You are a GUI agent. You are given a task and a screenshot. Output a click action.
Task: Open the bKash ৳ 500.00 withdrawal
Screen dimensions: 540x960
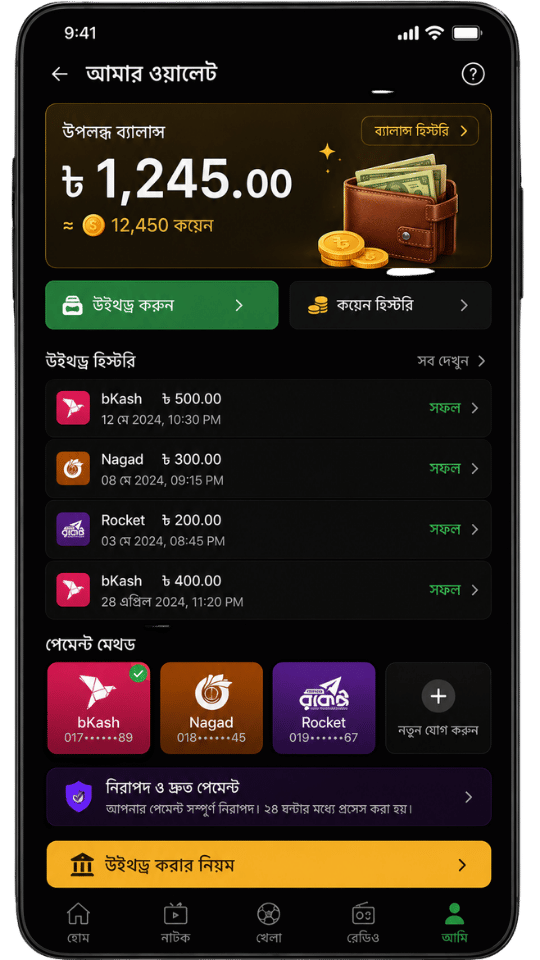[x=268, y=408]
